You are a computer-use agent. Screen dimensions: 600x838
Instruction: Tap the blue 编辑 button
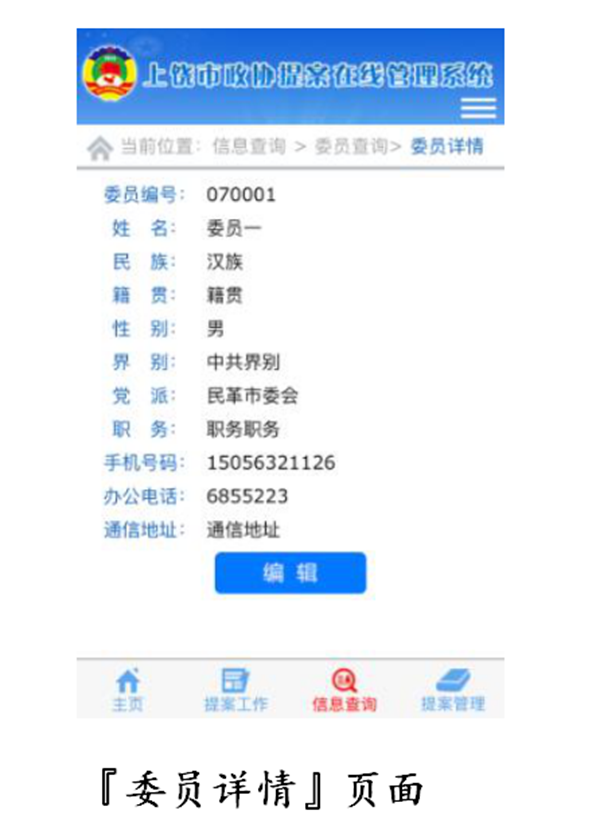click(290, 573)
